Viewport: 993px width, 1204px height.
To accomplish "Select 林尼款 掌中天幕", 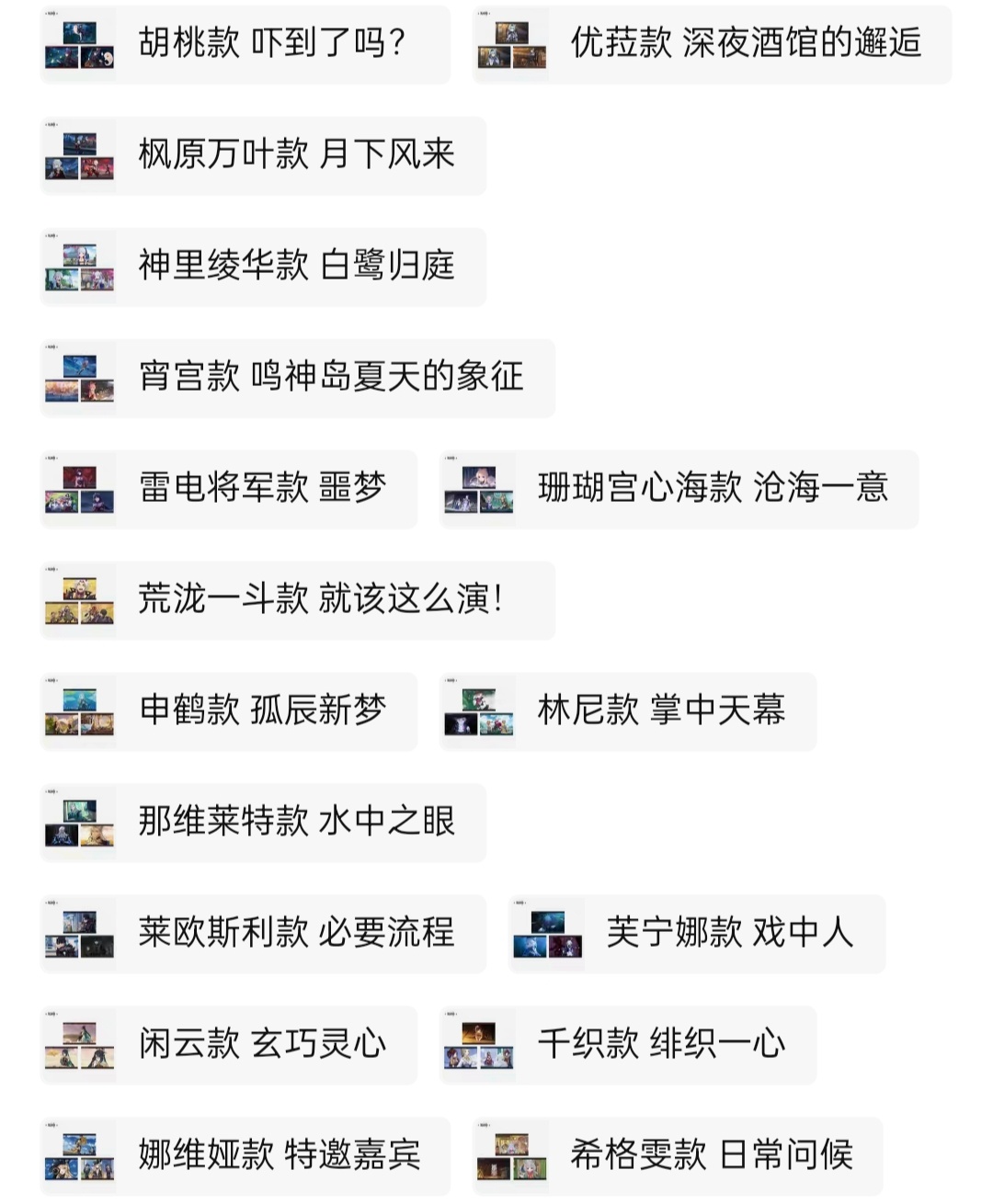I will click(x=628, y=711).
